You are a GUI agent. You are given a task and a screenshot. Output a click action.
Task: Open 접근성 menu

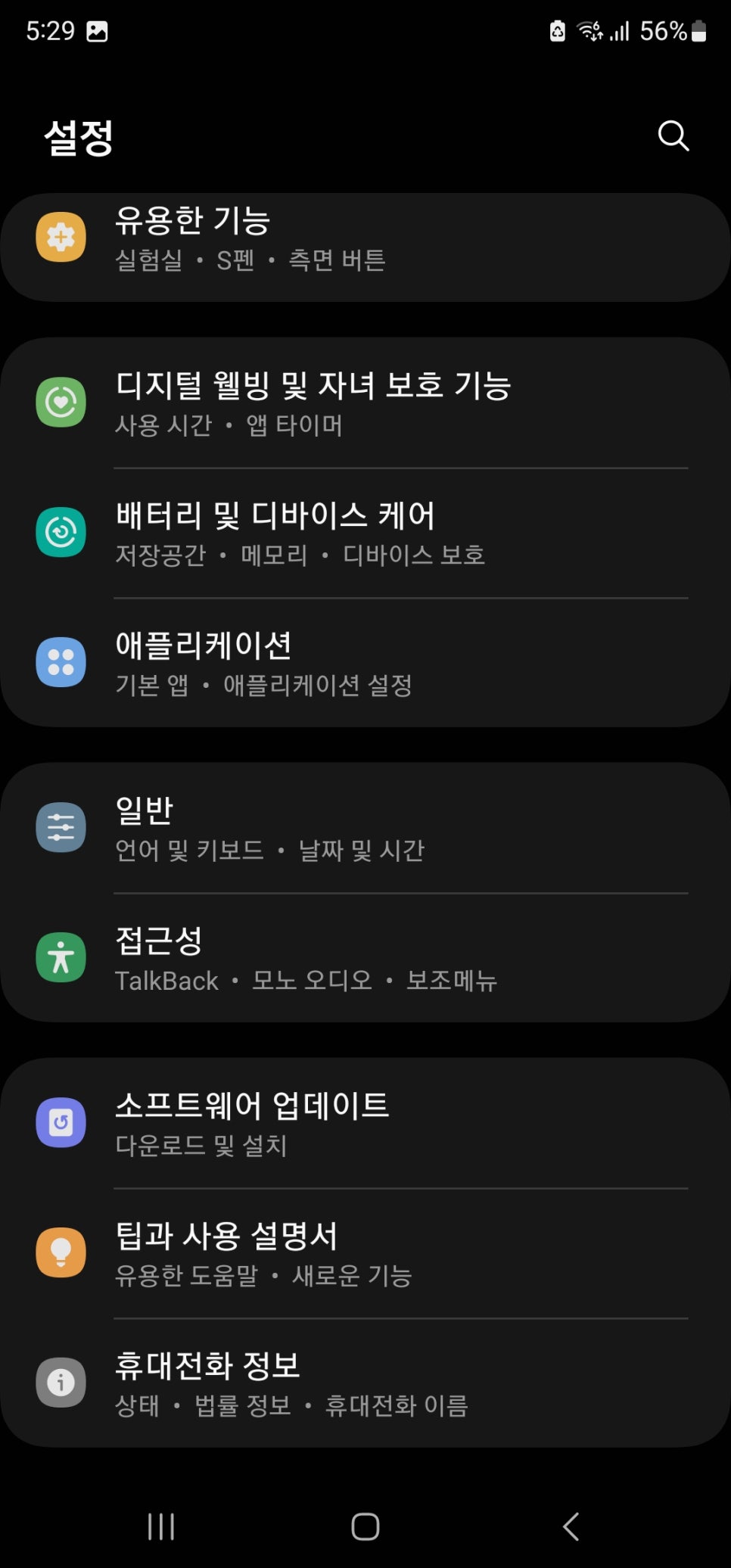[x=365, y=958]
